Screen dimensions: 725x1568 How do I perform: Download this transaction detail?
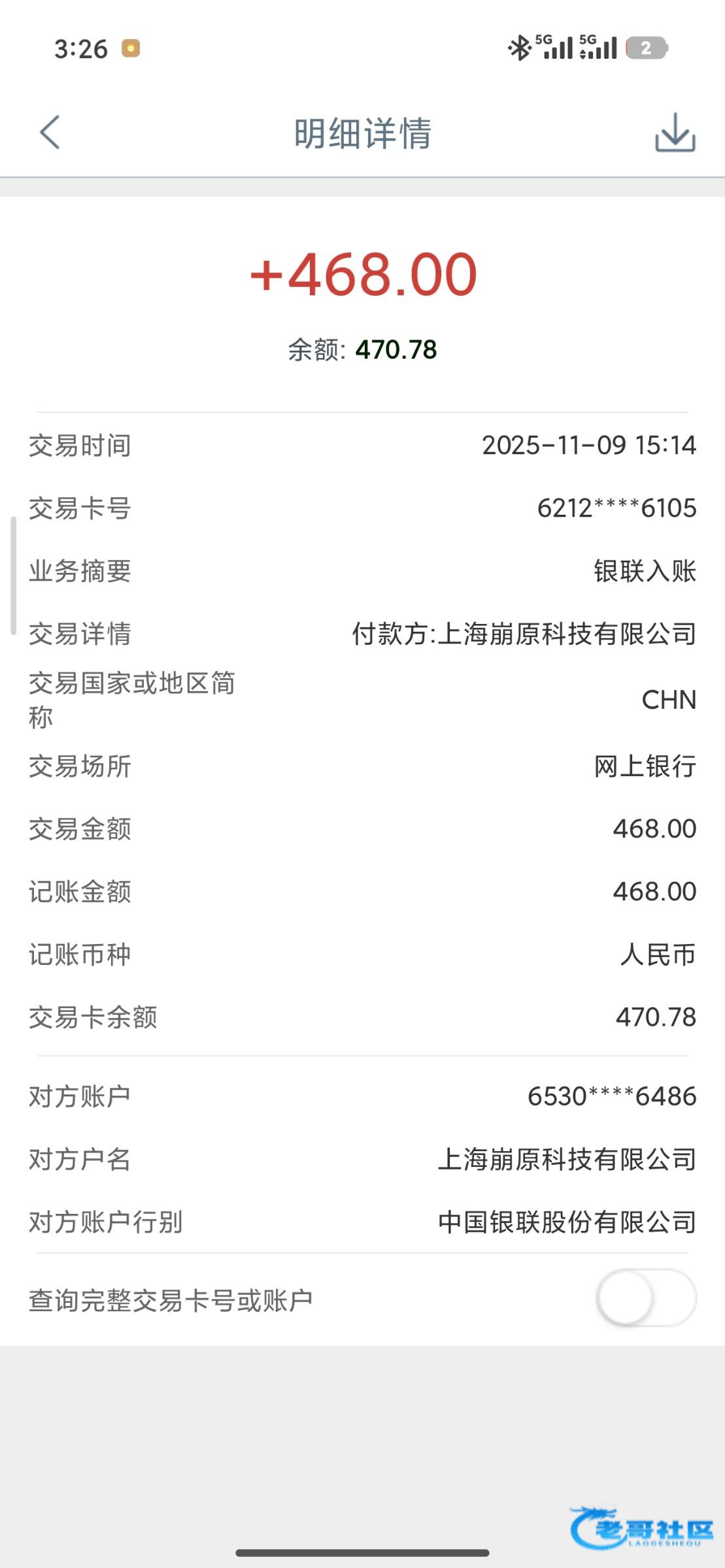pos(675,133)
